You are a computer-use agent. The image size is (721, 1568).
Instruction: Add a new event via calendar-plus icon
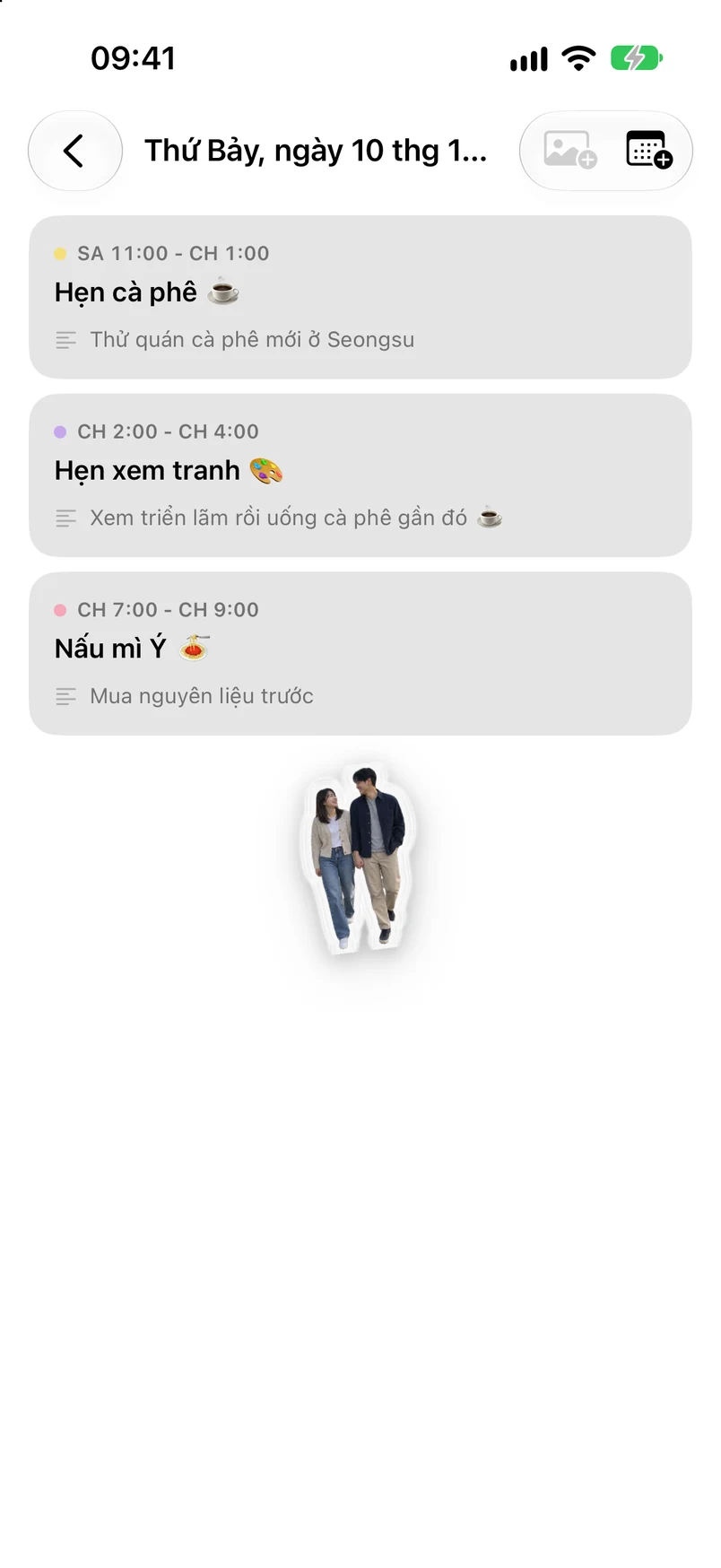[648, 150]
